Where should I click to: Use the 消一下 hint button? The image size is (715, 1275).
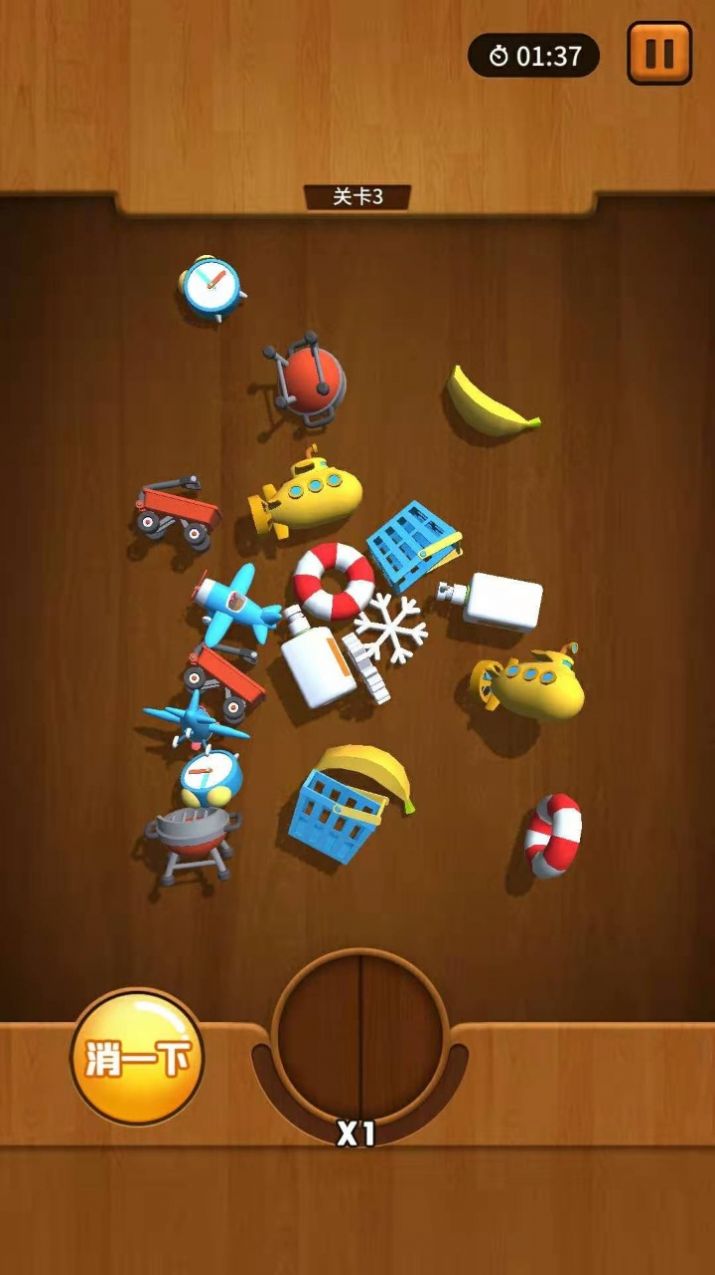(137, 1058)
